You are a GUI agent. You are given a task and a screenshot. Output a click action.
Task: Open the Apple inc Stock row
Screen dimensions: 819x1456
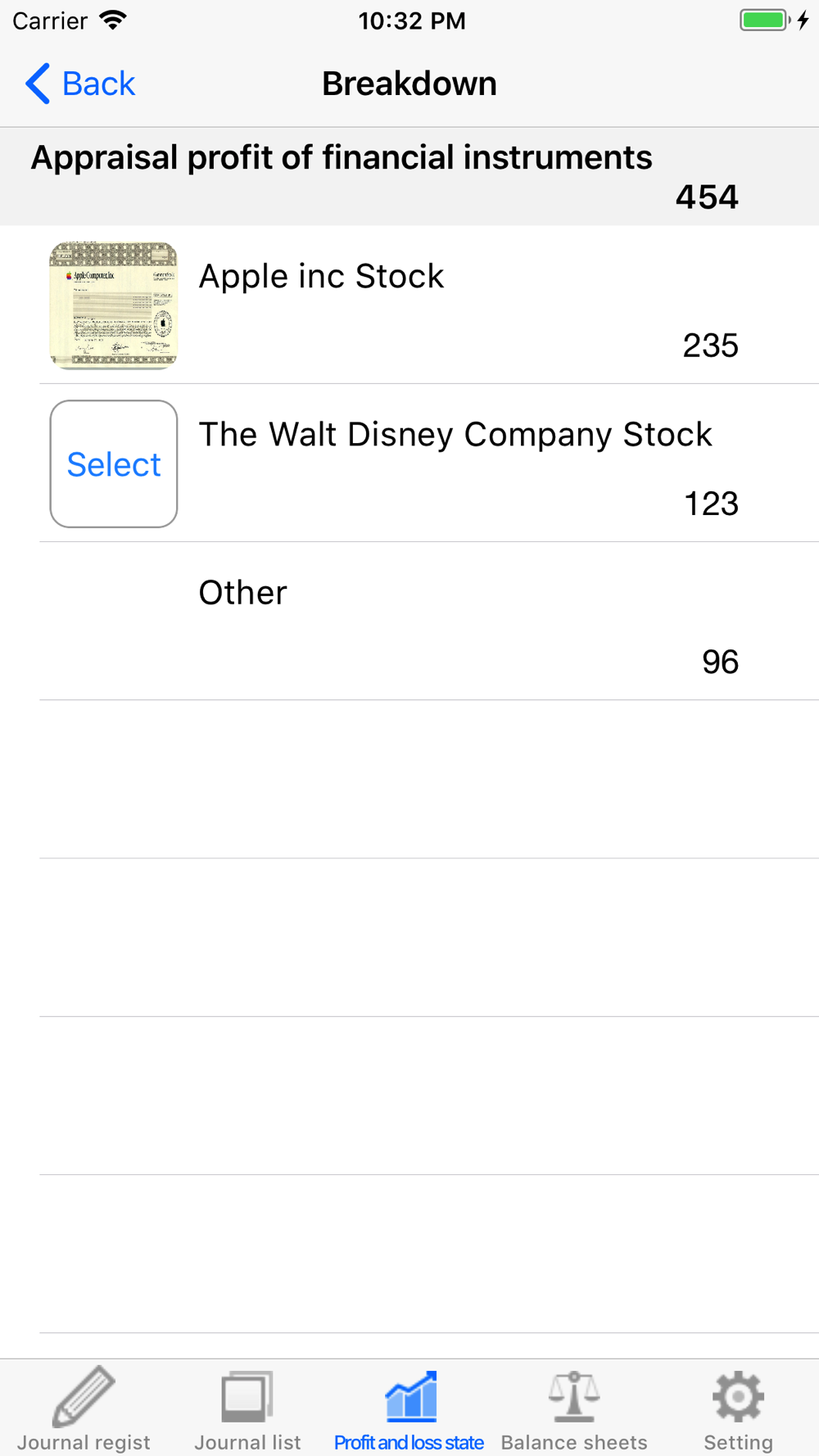pyautogui.click(x=409, y=305)
